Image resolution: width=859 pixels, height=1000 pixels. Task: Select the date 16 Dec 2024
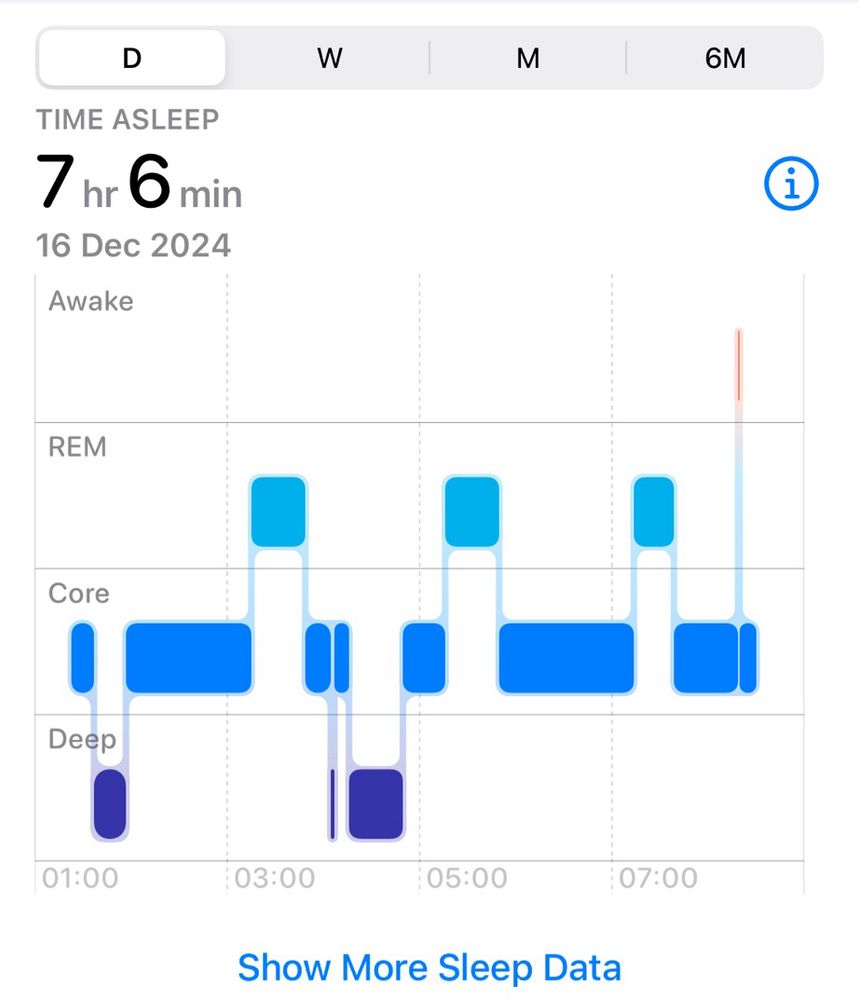(132, 245)
